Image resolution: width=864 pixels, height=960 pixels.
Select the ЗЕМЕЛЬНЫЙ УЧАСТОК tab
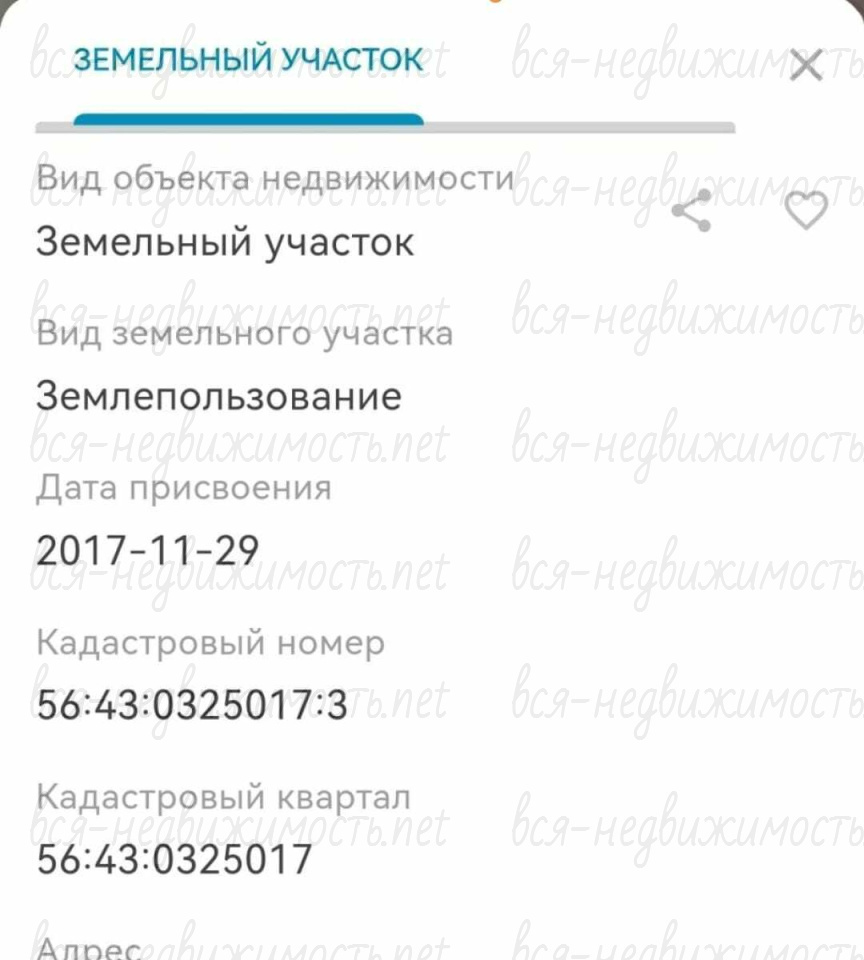(248, 61)
